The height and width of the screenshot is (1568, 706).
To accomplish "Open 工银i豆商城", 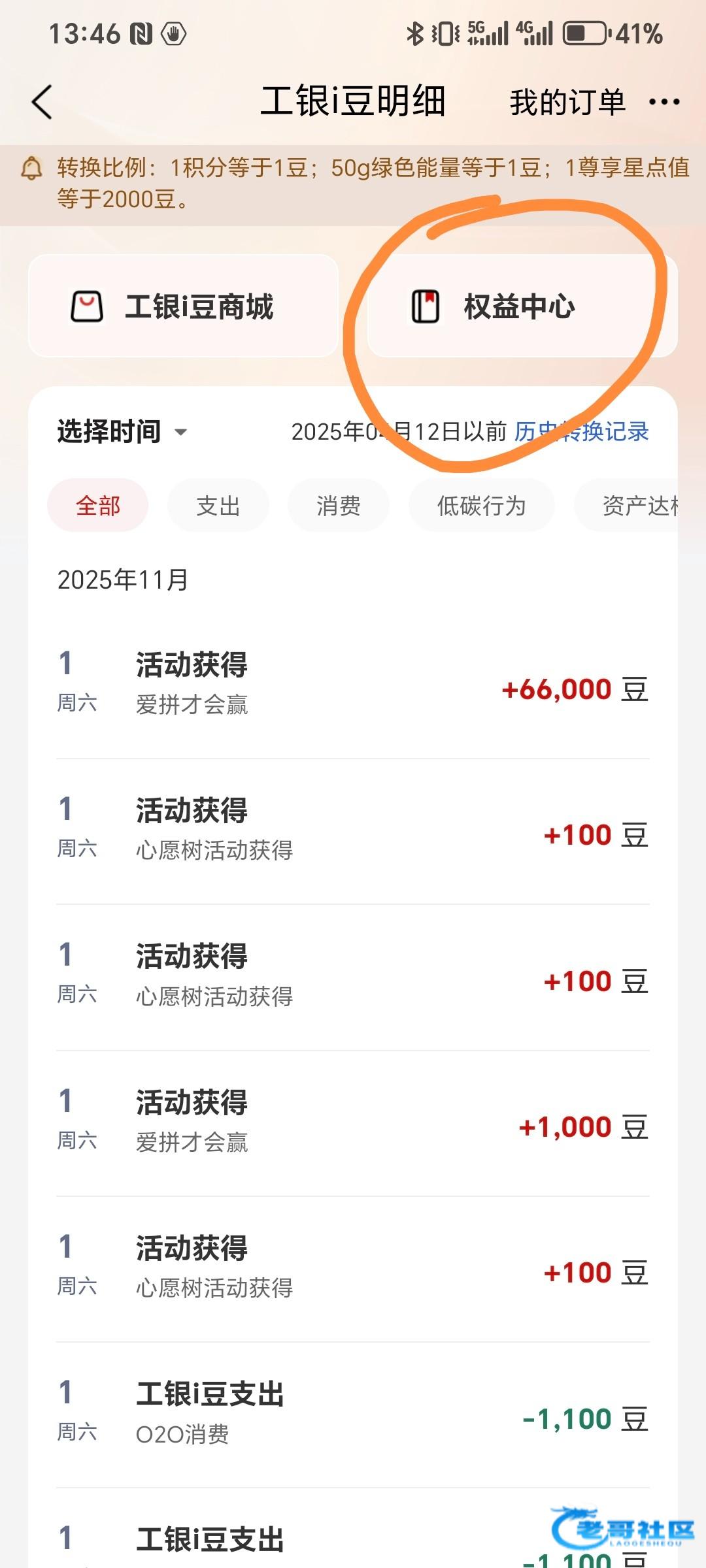I will (x=183, y=306).
